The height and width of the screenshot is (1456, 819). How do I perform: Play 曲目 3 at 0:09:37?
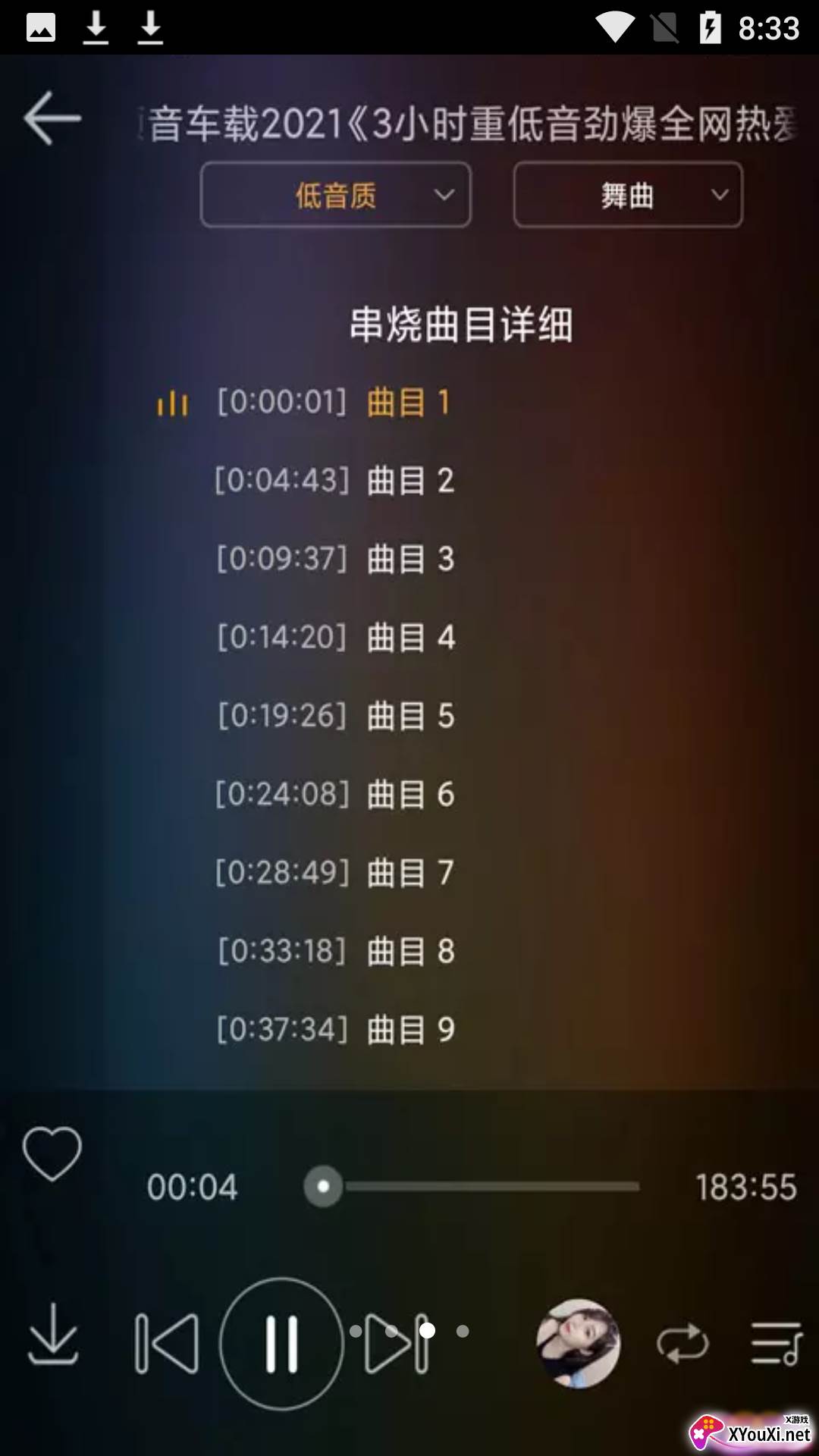click(334, 559)
